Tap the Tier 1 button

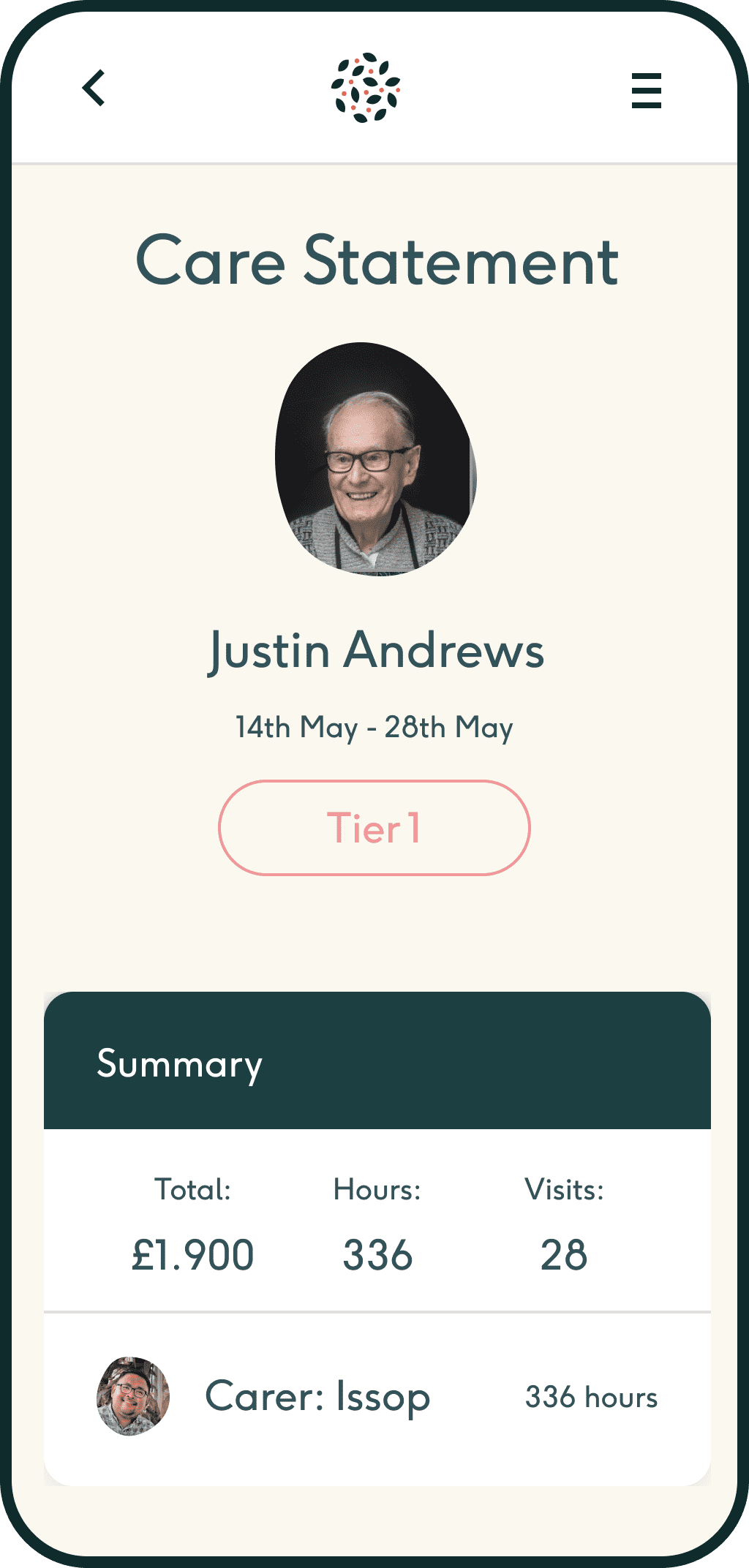(374, 828)
